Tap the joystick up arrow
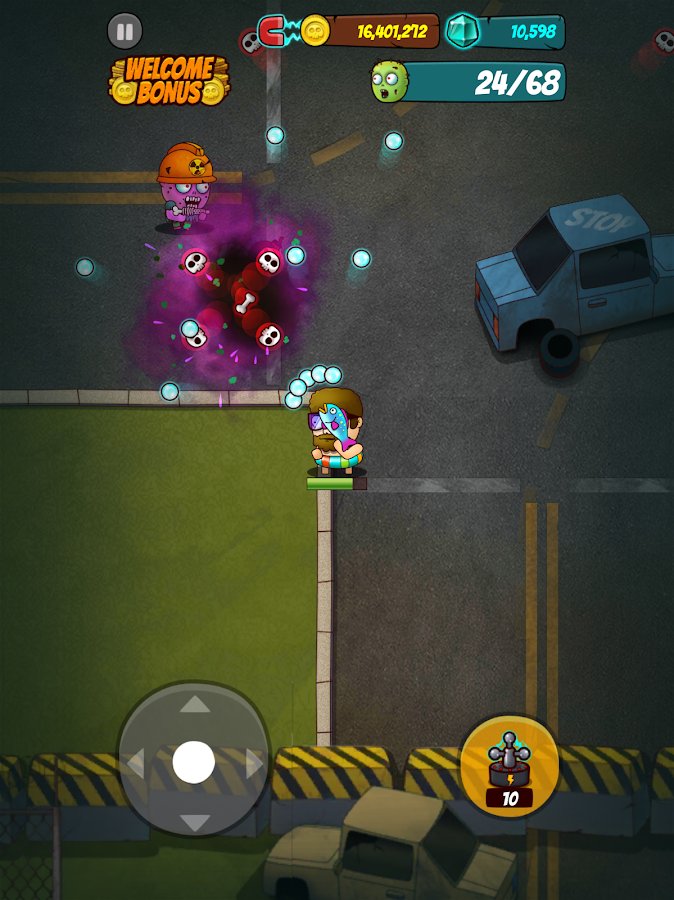 pos(194,705)
